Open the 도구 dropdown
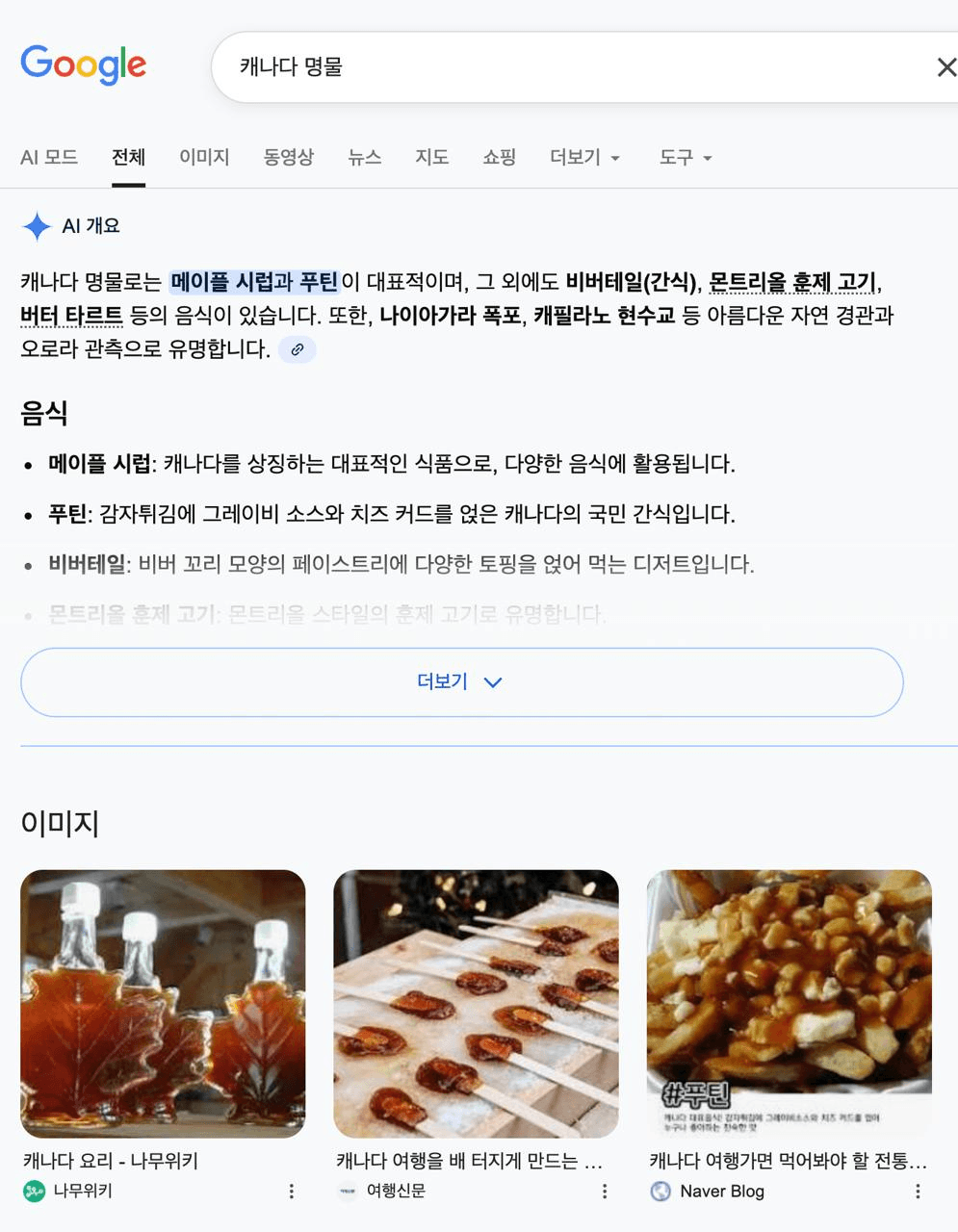 (x=685, y=157)
